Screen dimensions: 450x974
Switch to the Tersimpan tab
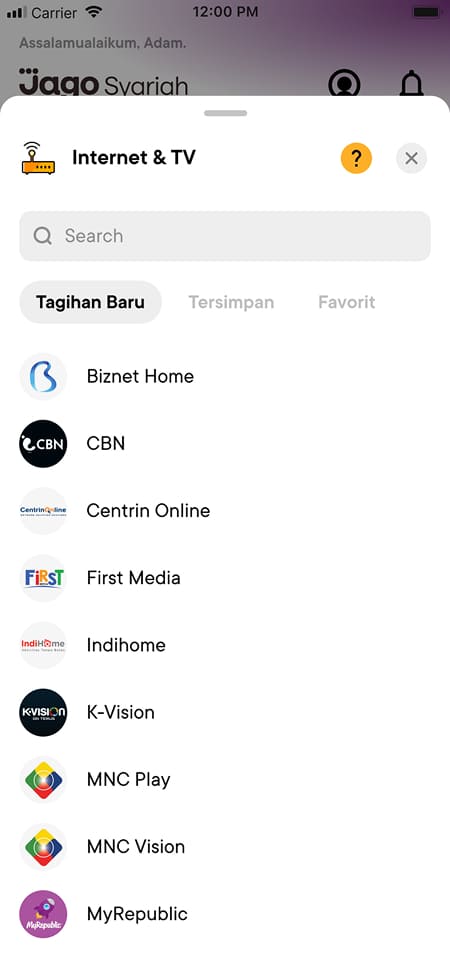[x=231, y=303]
